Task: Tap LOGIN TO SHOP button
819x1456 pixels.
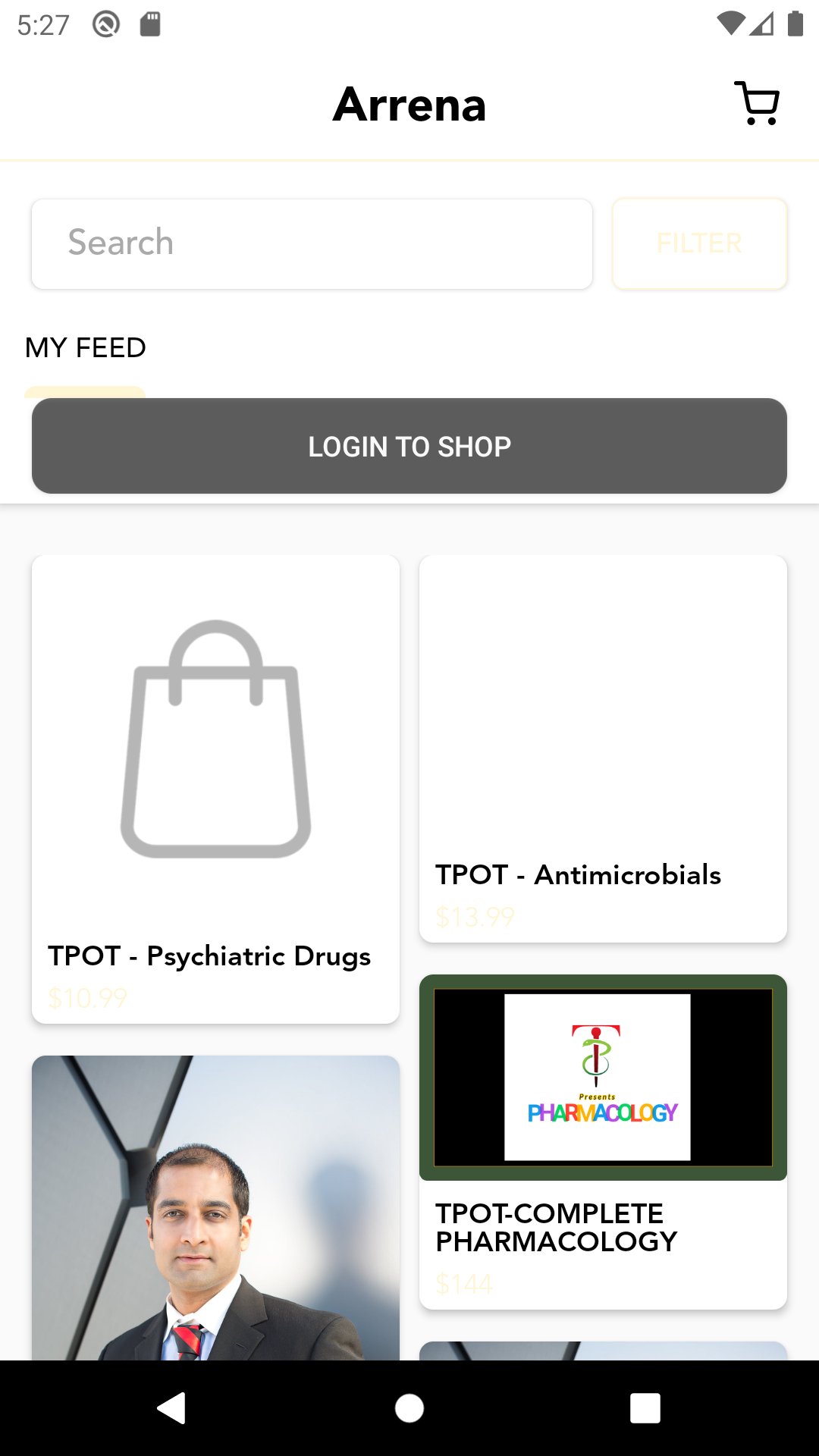Action: point(409,446)
